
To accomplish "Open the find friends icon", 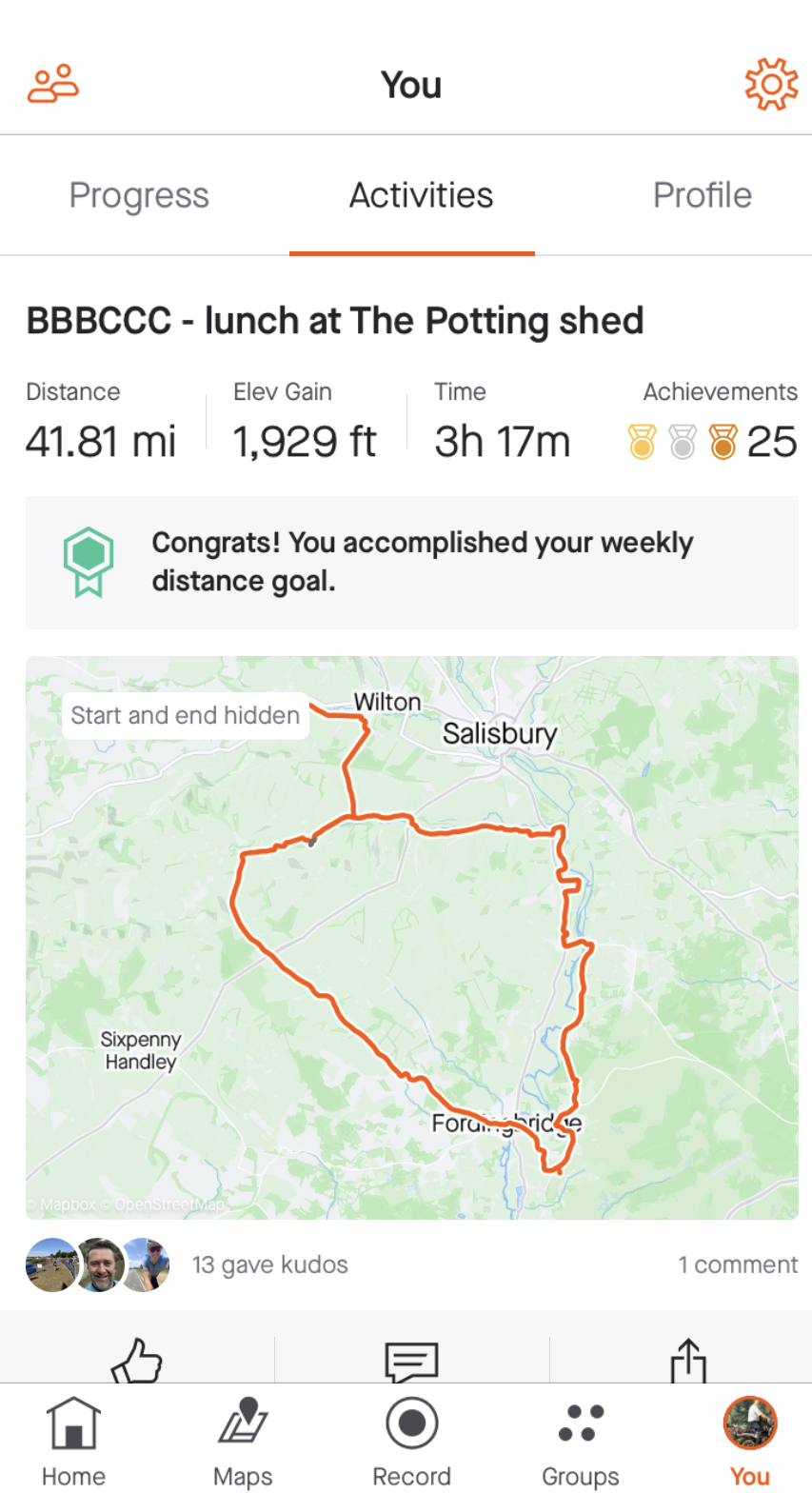I will [x=53, y=84].
